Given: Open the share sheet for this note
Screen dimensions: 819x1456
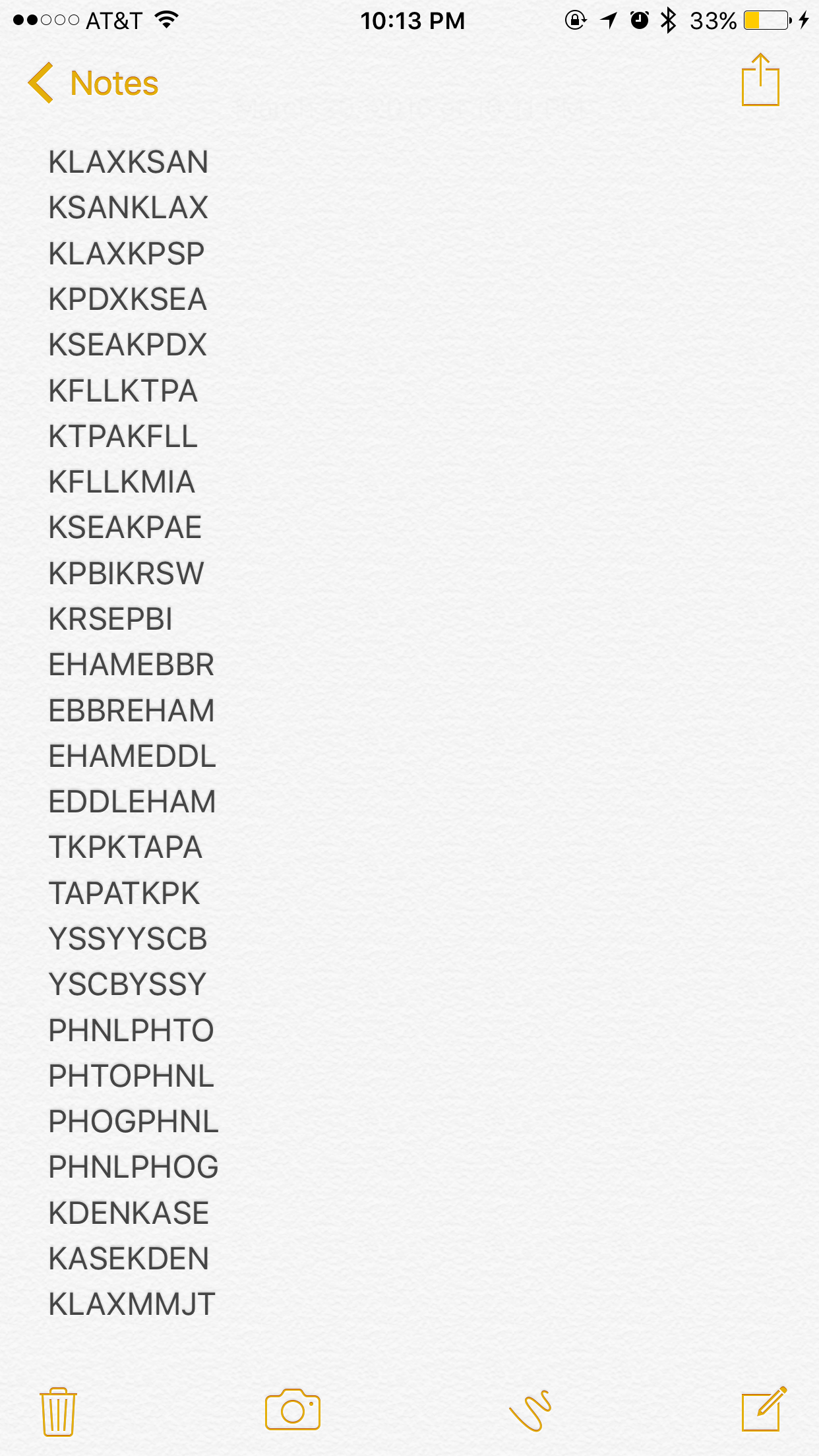Looking at the screenshot, I should point(760,81).
